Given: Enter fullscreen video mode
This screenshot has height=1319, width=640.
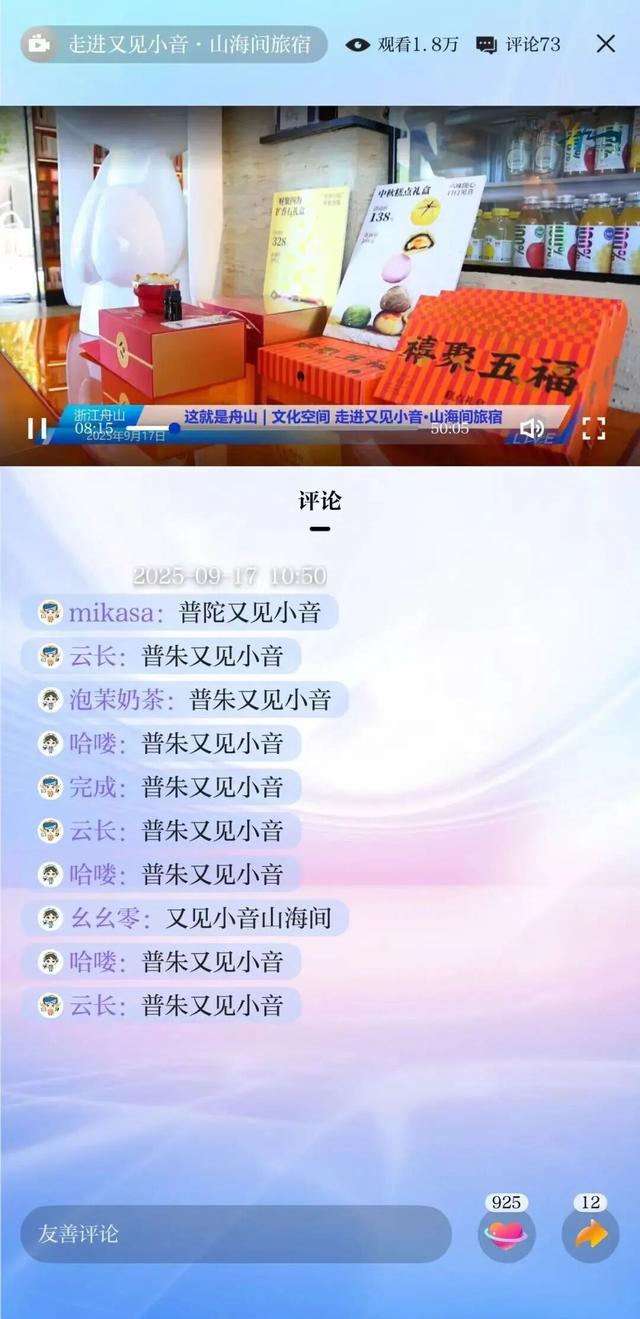Looking at the screenshot, I should (x=593, y=429).
